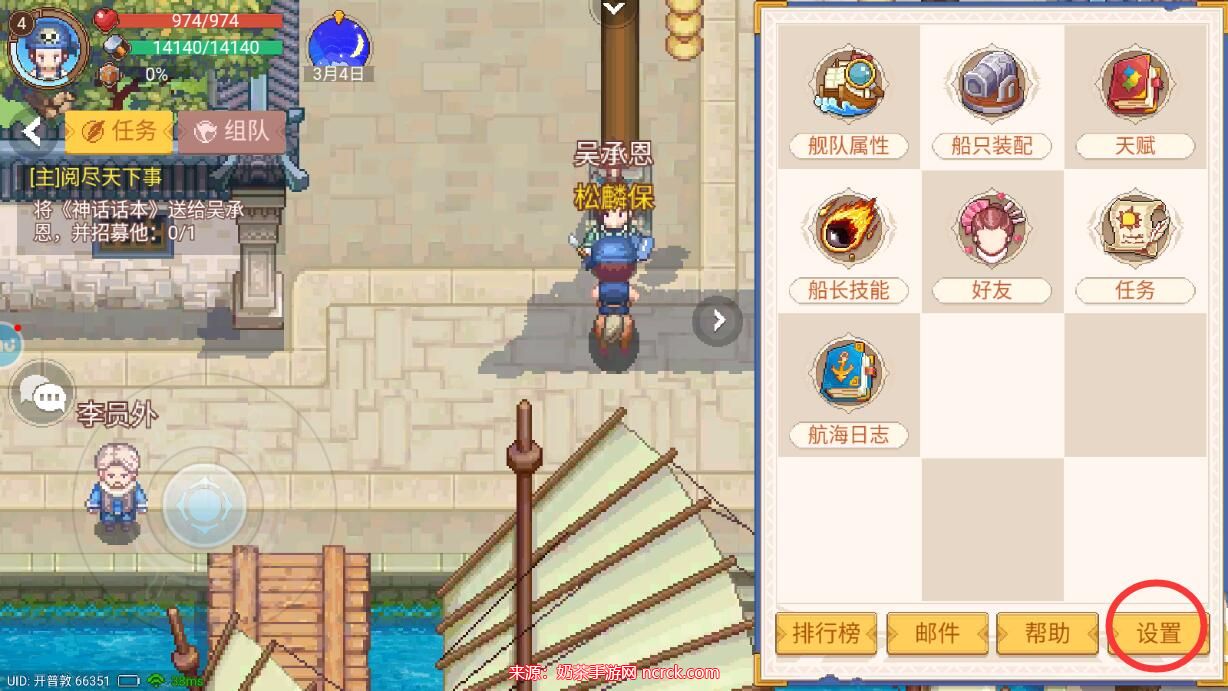
Task: Open 设置 settings
Action: (x=1158, y=633)
